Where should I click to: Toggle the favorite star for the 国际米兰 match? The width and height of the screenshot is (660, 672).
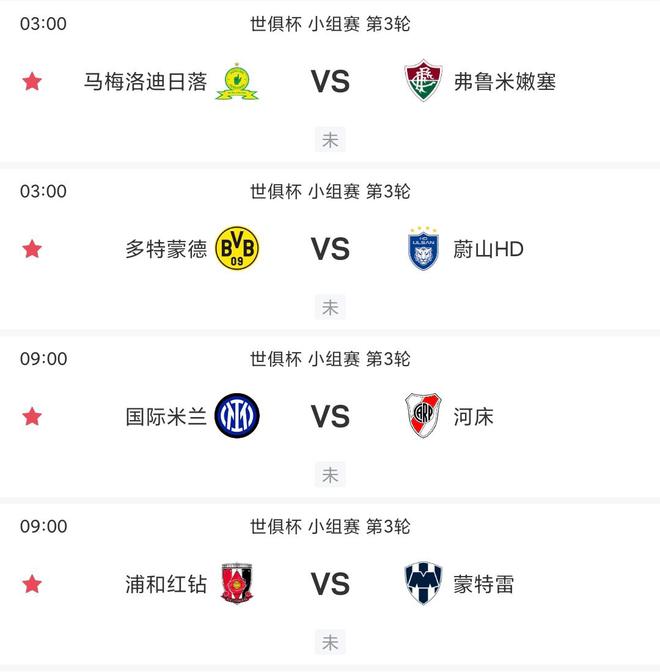point(32,416)
